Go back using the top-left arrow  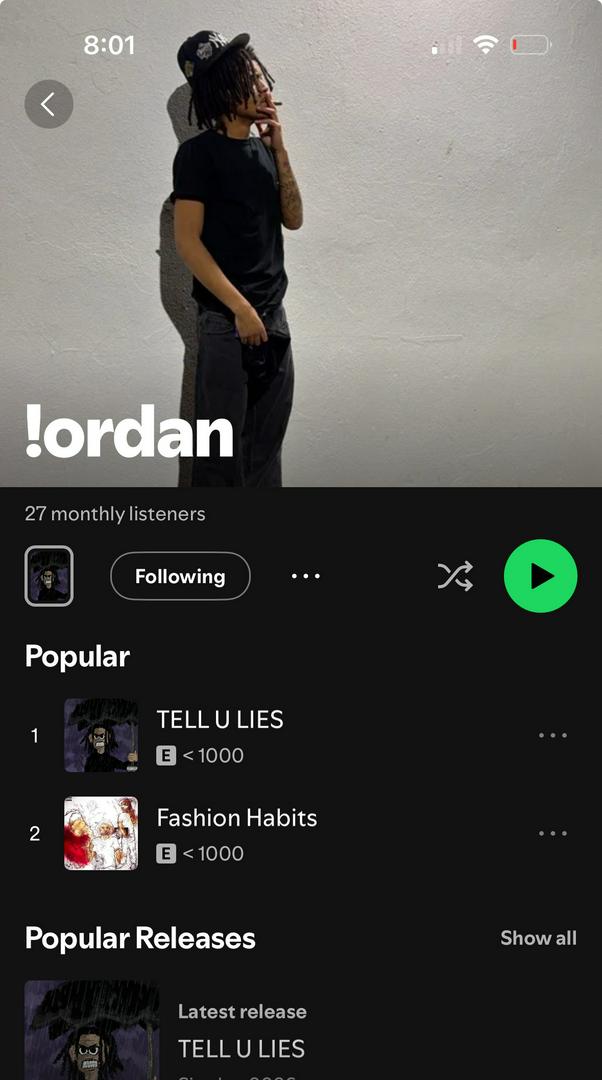click(49, 104)
